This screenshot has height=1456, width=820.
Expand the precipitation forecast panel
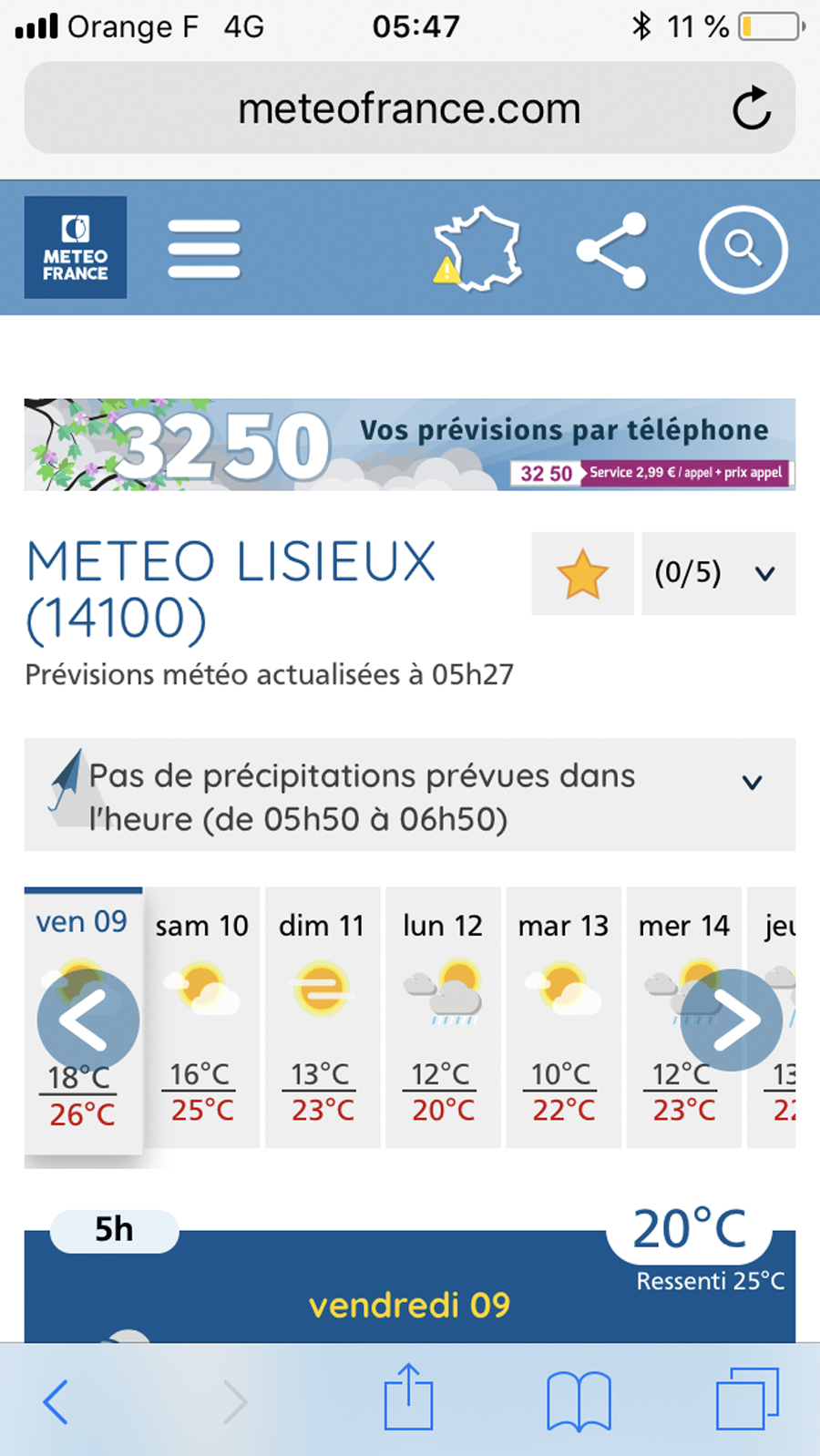(x=410, y=795)
